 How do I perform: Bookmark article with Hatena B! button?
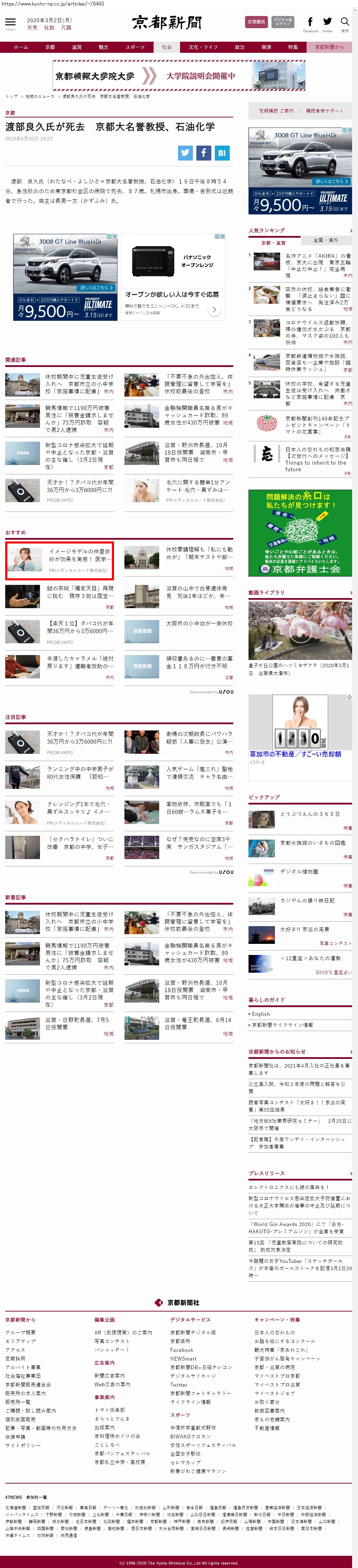point(222,153)
